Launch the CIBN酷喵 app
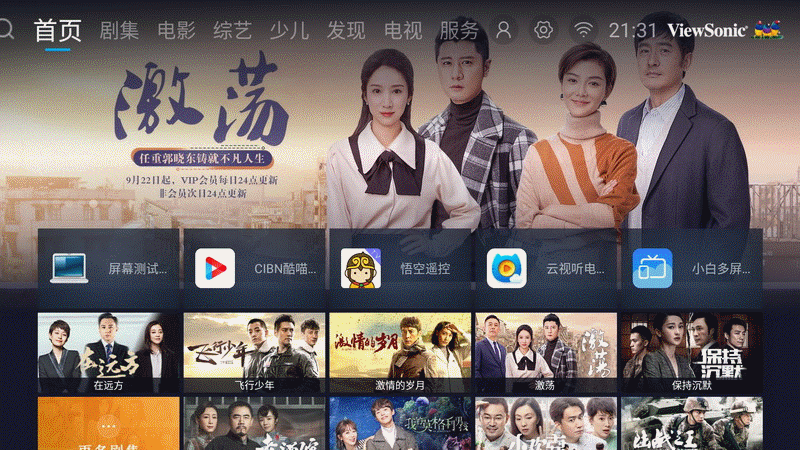 (254, 268)
